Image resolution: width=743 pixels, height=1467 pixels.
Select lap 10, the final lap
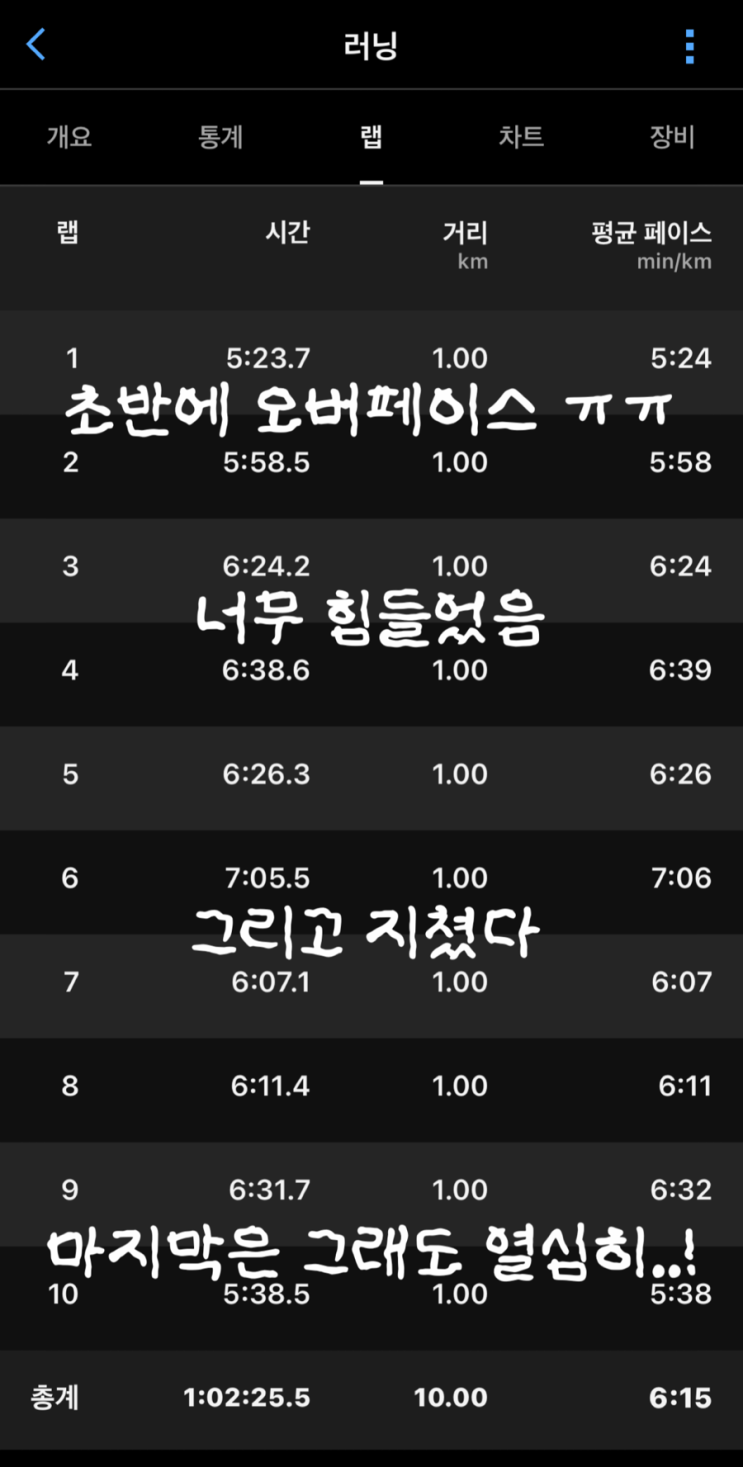point(371,1293)
